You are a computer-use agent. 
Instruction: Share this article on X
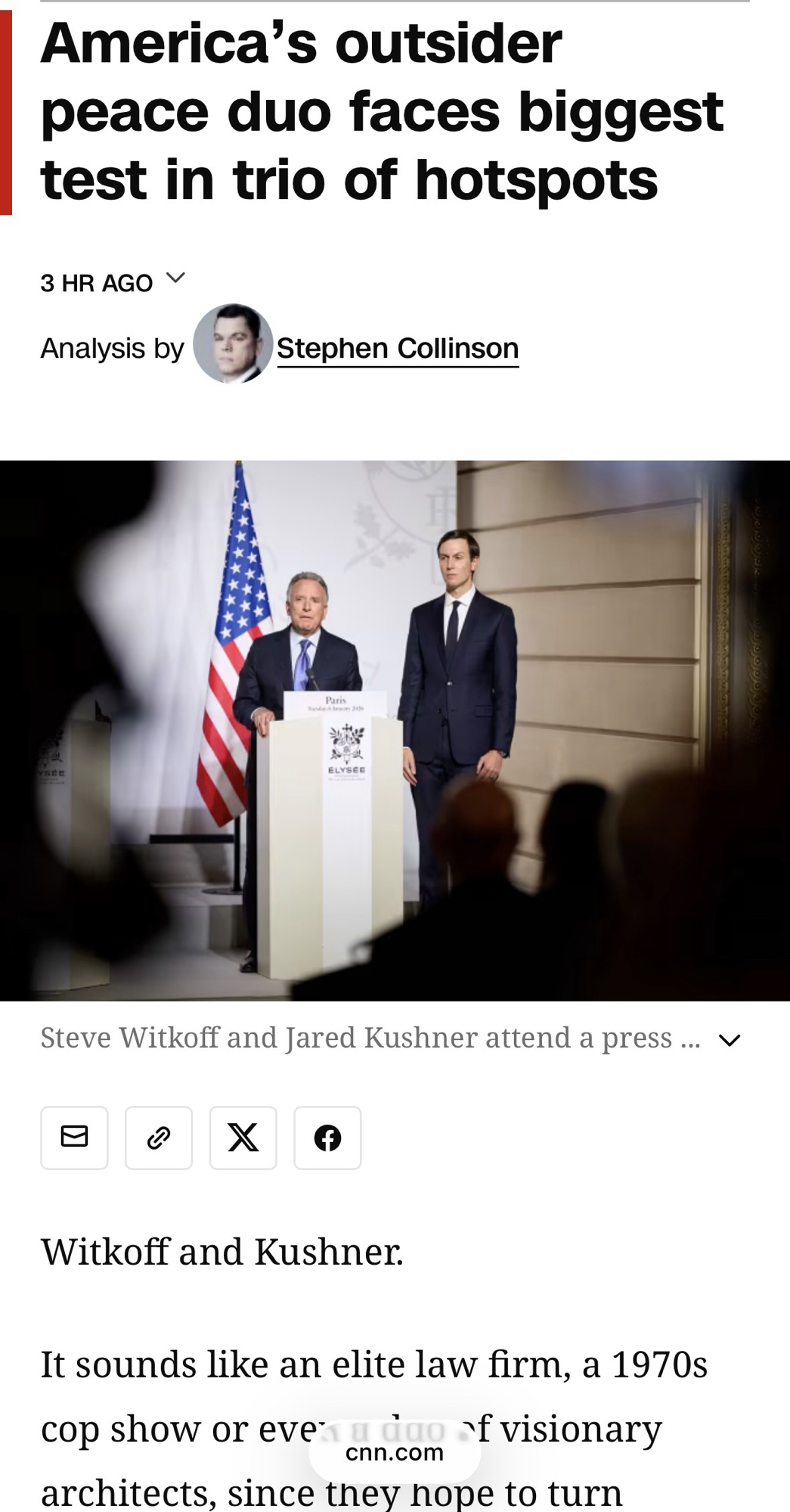[x=243, y=1138]
